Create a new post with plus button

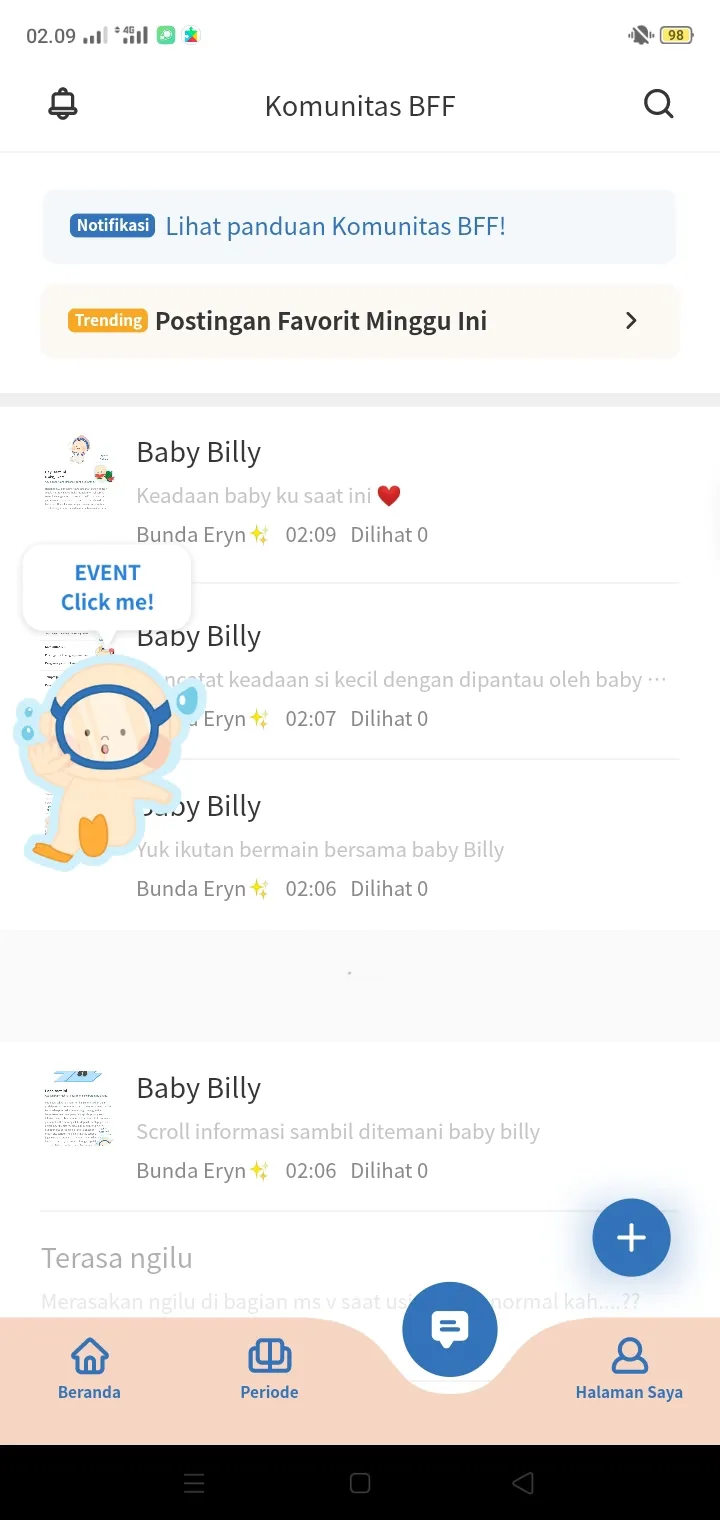[631, 1238]
